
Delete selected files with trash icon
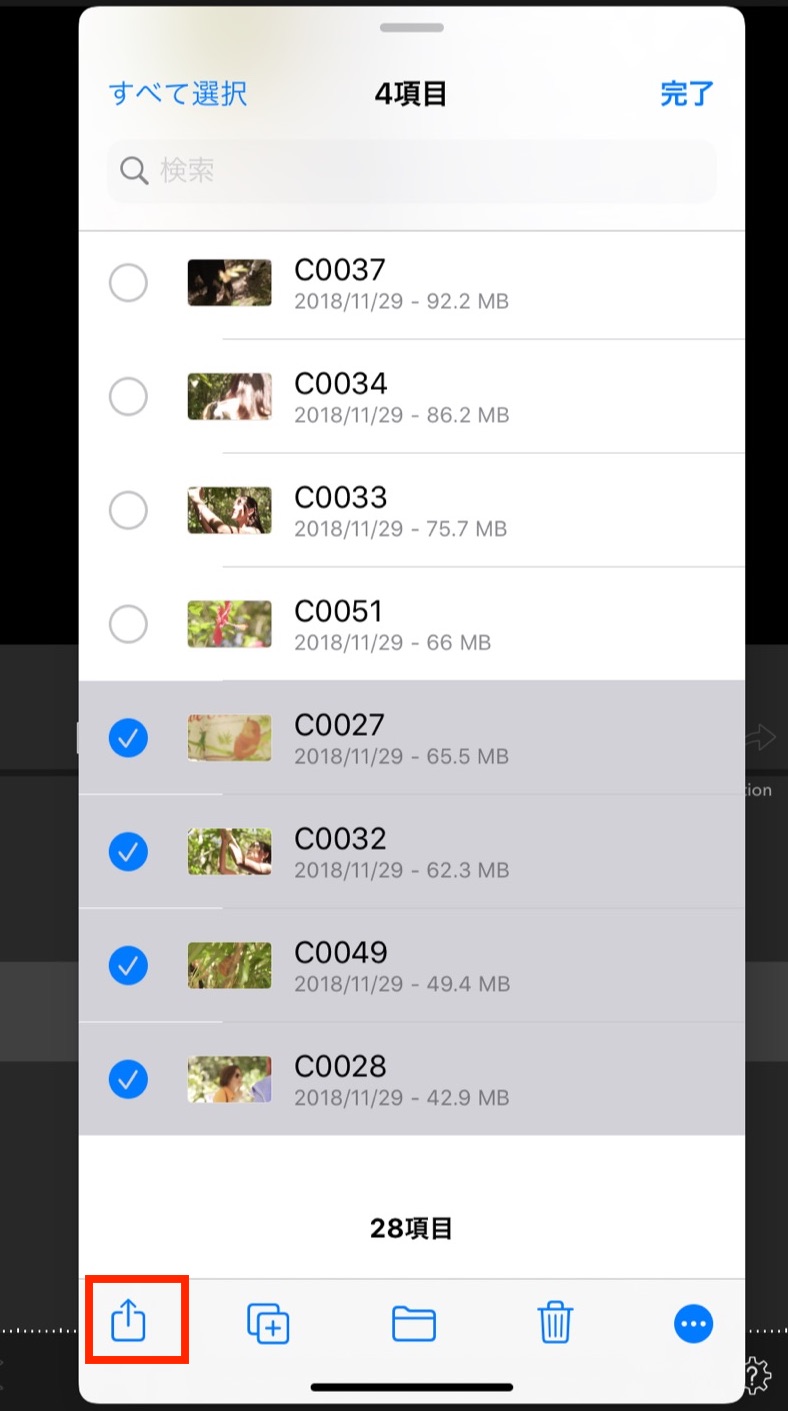pyautogui.click(x=555, y=1323)
